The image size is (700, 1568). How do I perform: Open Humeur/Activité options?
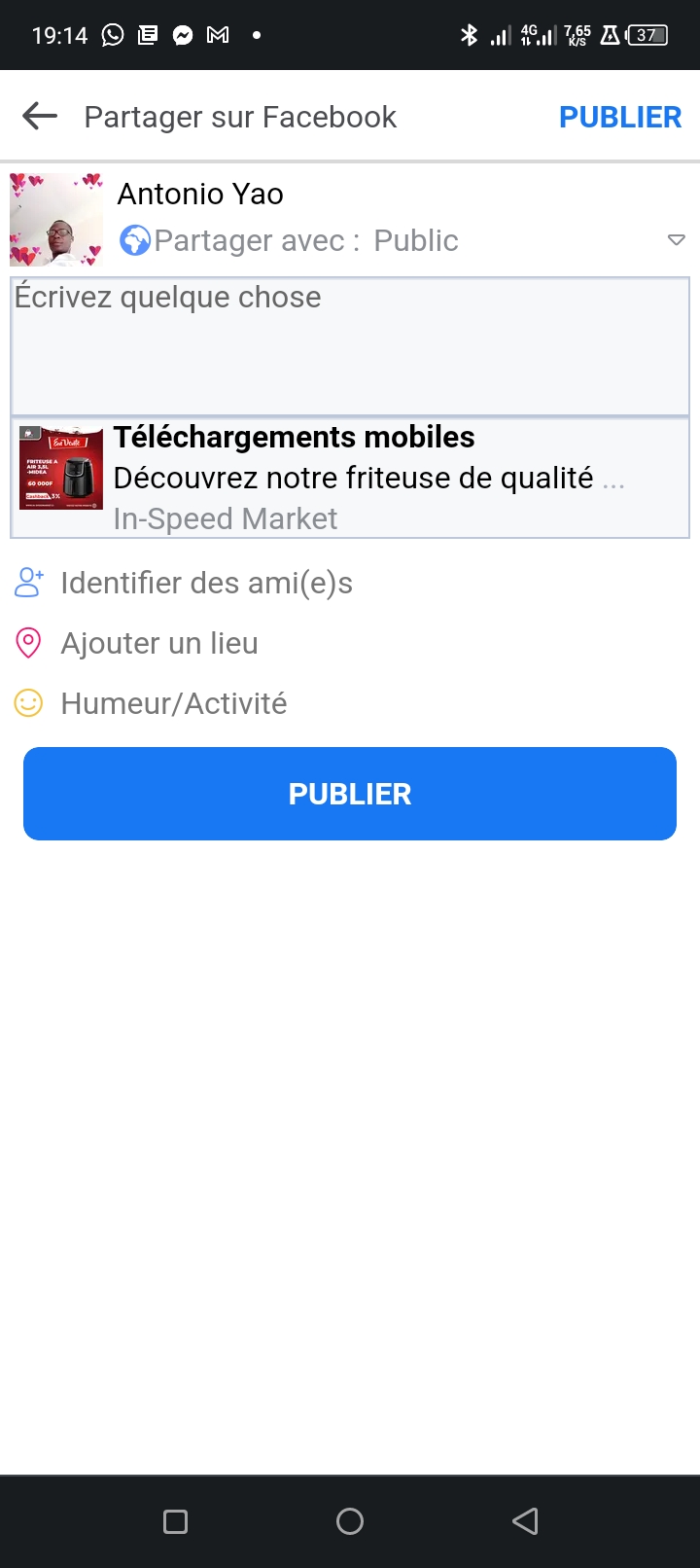tap(173, 703)
